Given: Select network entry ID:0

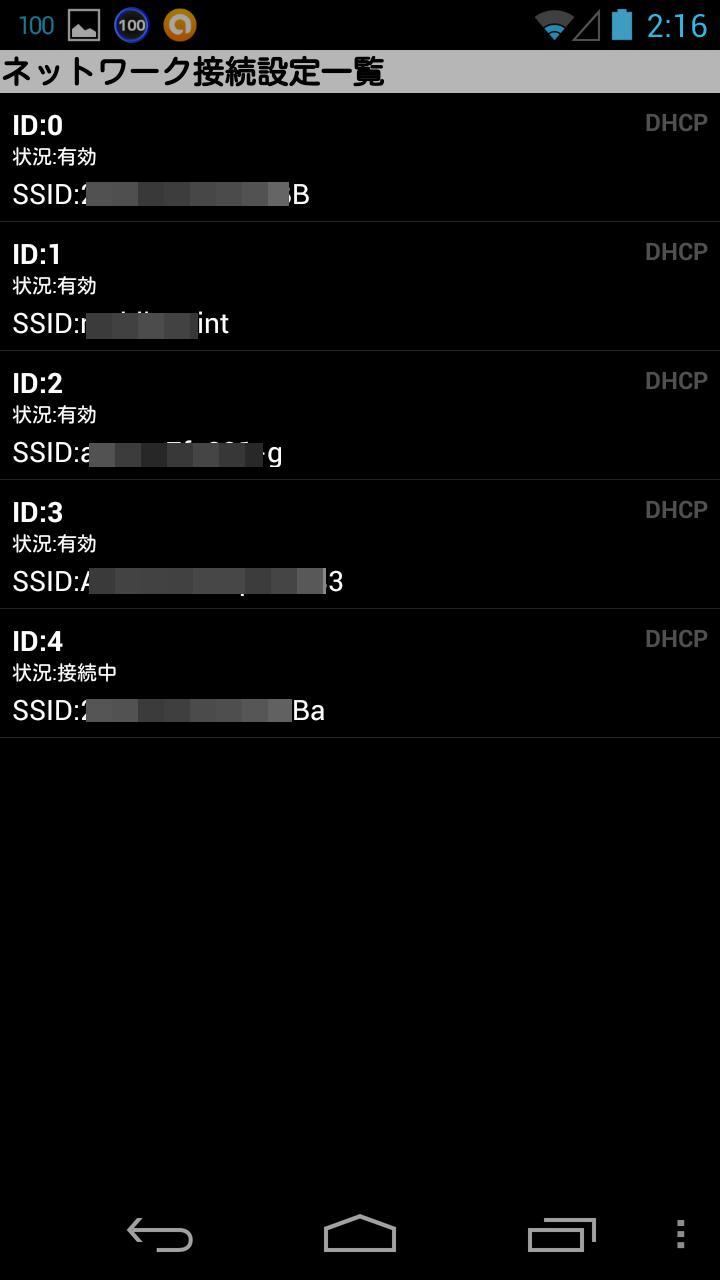Looking at the screenshot, I should (x=360, y=158).
